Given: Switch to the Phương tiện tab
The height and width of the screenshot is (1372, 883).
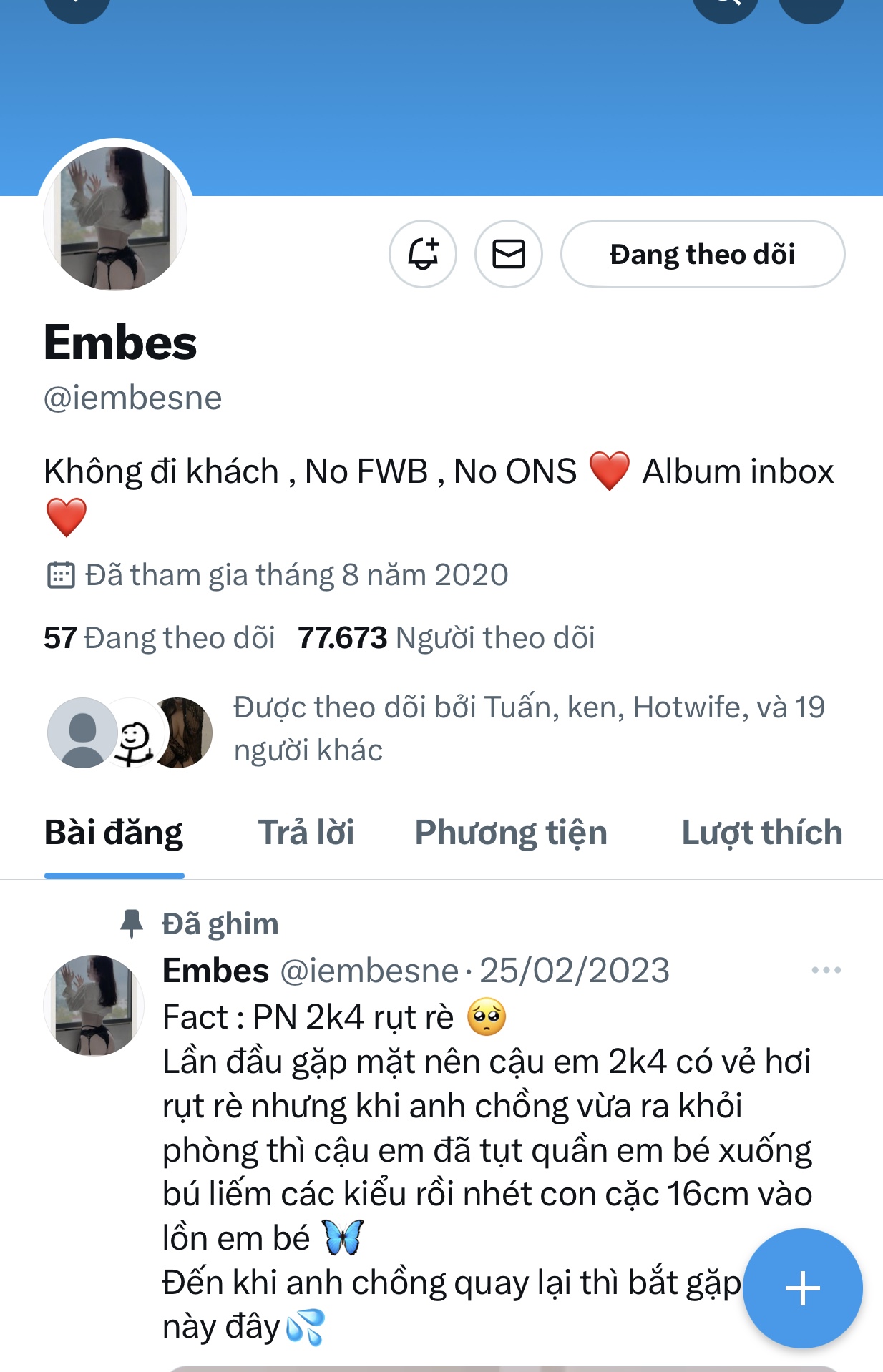Looking at the screenshot, I should (x=511, y=833).
